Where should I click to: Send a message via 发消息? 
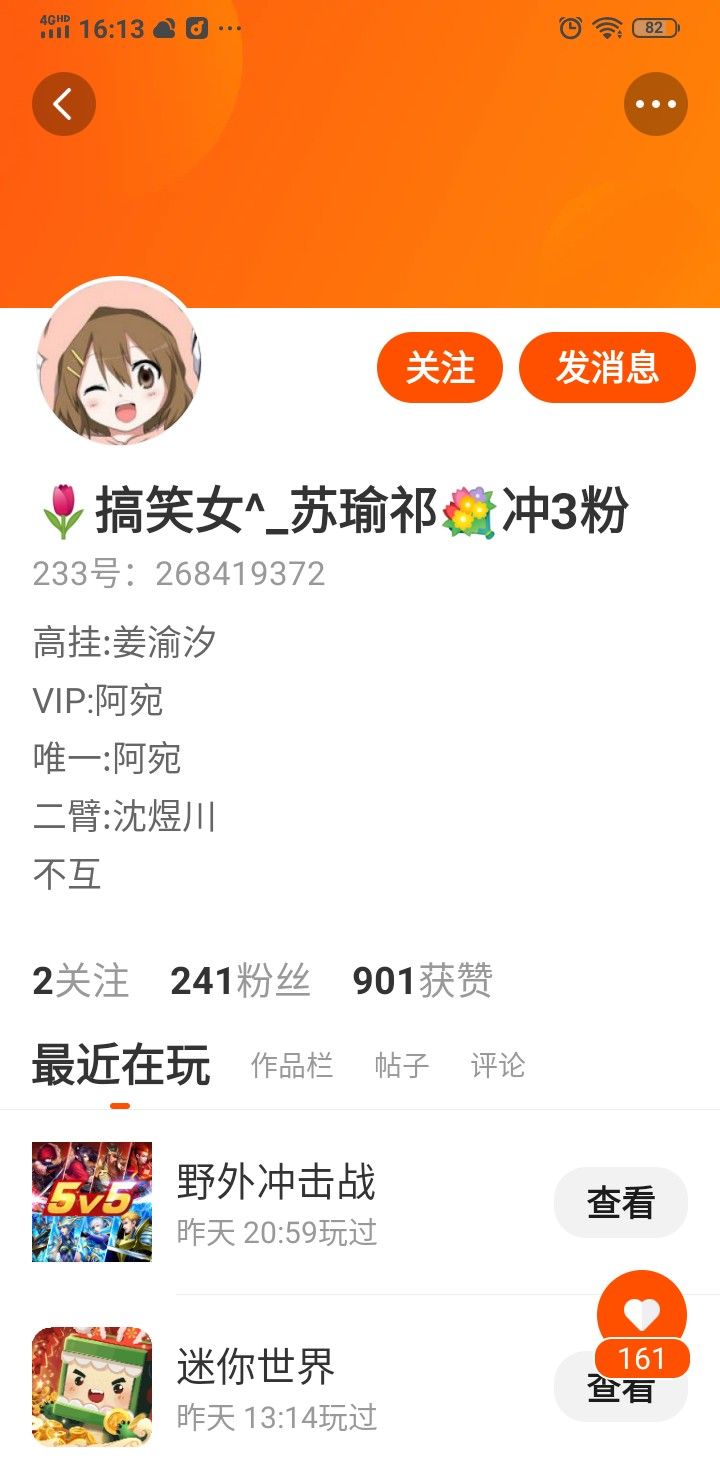click(x=607, y=368)
